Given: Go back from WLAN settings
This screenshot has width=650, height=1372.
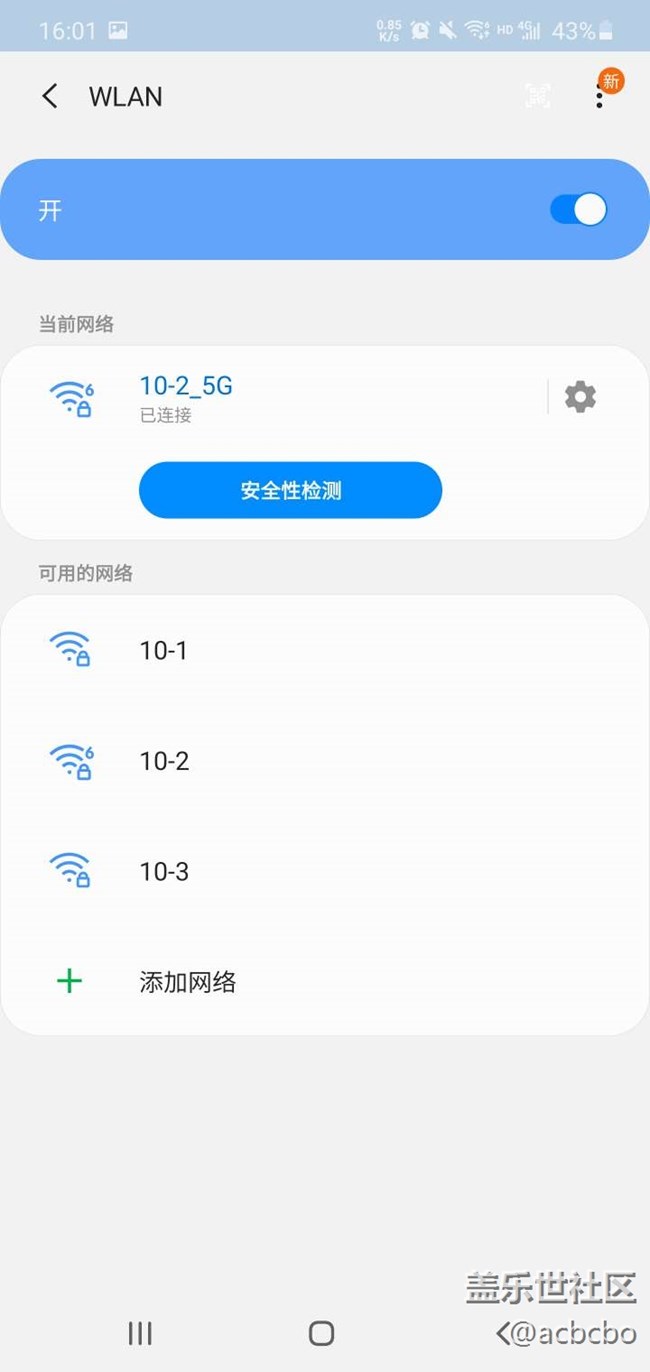Looking at the screenshot, I should [x=49, y=96].
